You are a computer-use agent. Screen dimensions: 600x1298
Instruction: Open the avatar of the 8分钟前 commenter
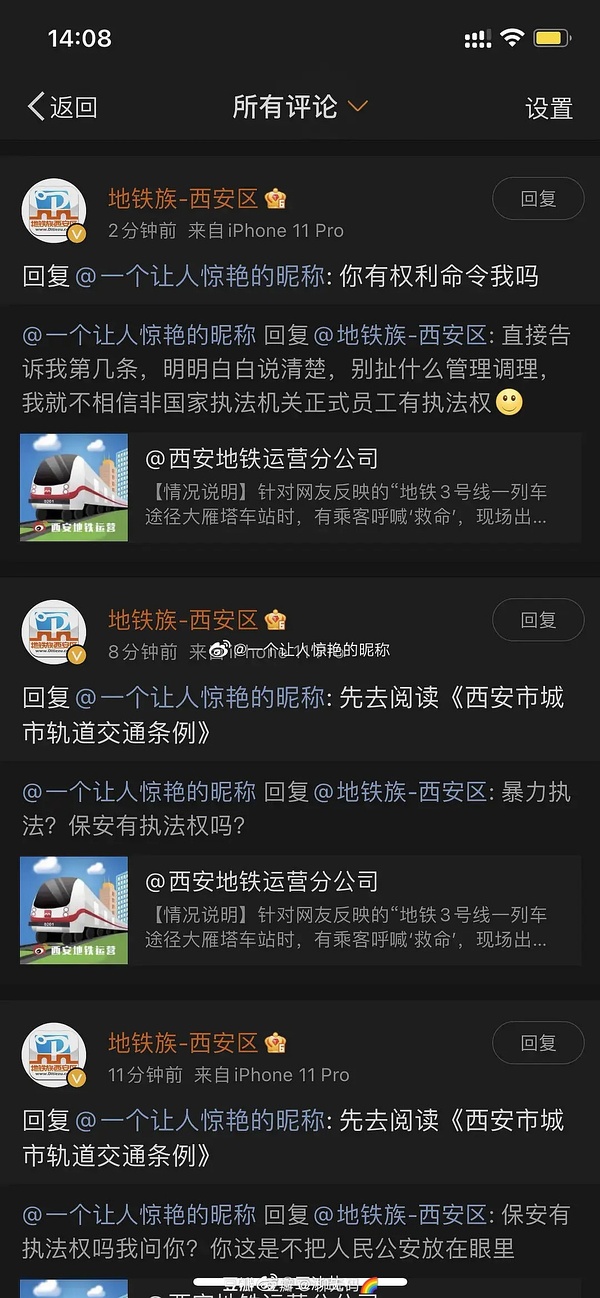coord(54,632)
